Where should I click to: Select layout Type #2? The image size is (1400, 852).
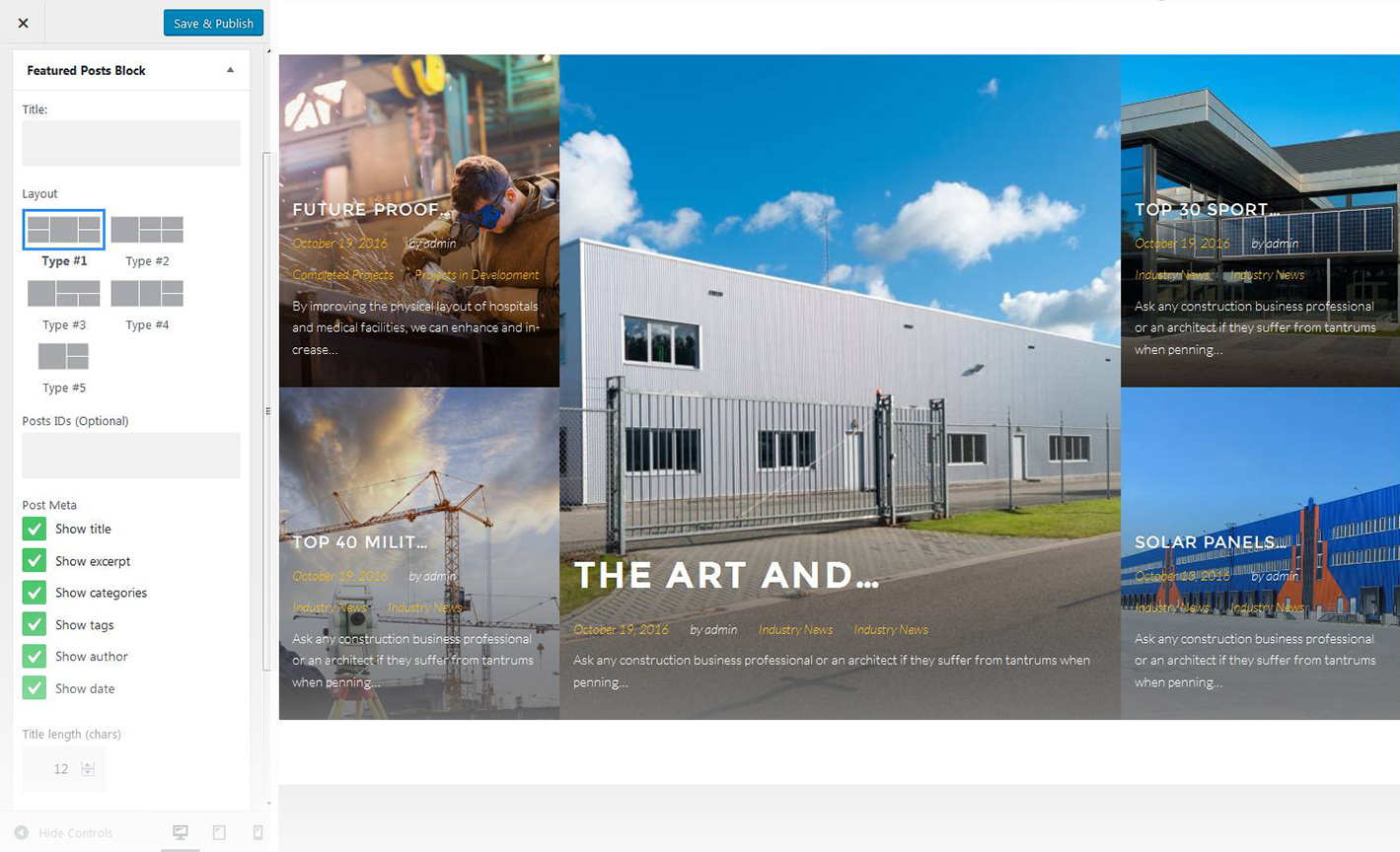pyautogui.click(x=147, y=230)
